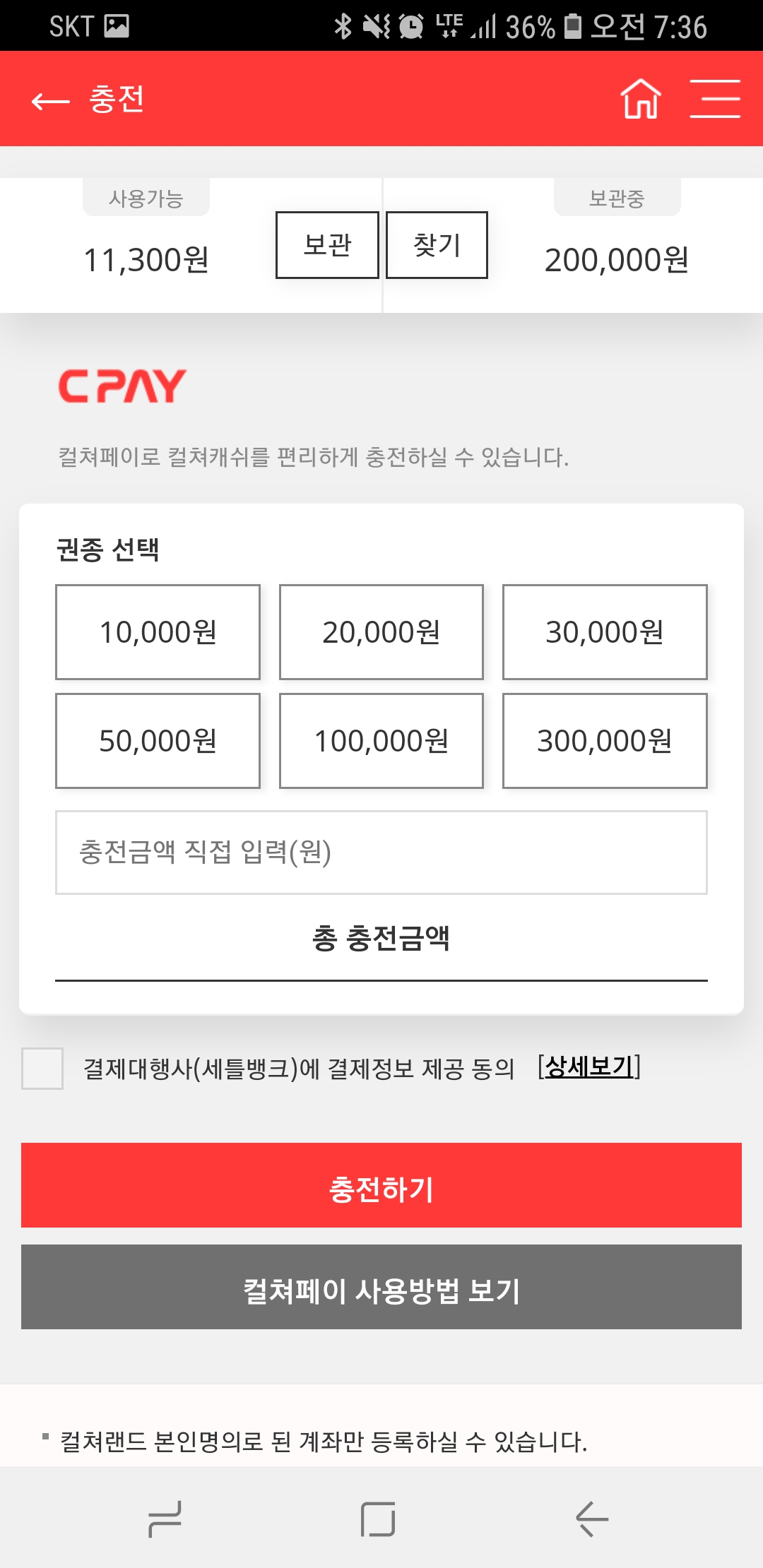Pick the 100,000원 amount
The image size is (763, 1568).
[x=381, y=741]
